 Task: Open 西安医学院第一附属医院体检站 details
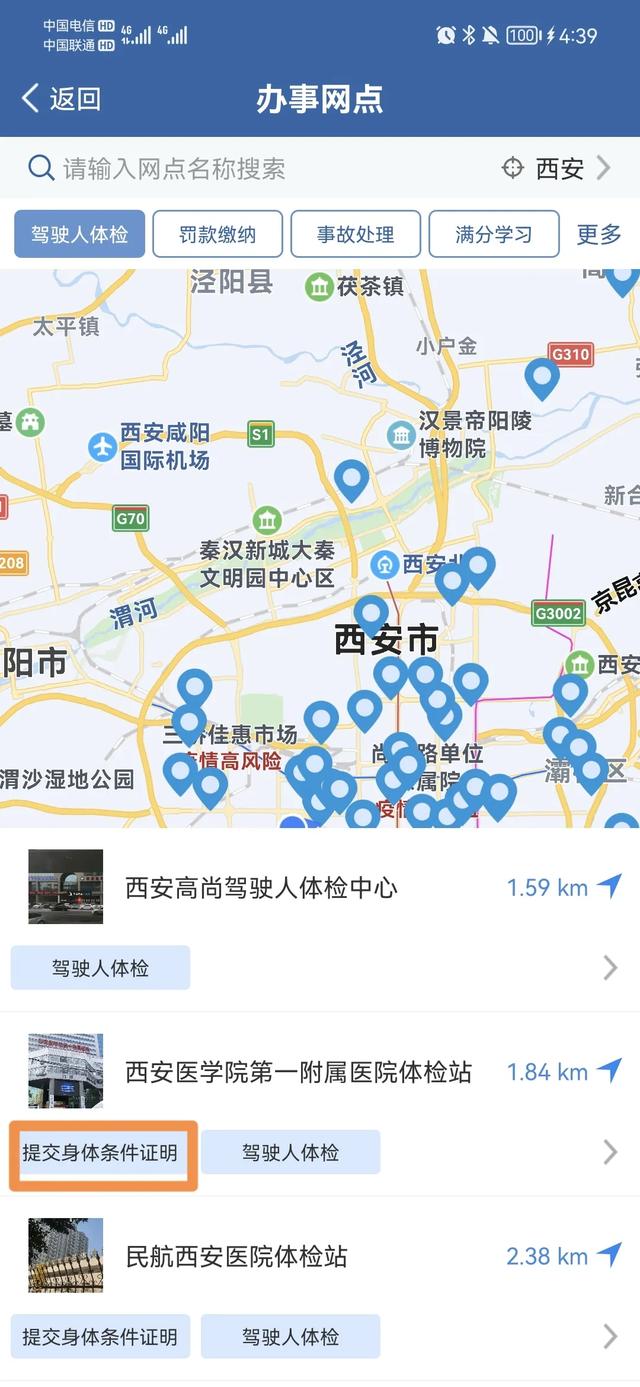point(298,1072)
